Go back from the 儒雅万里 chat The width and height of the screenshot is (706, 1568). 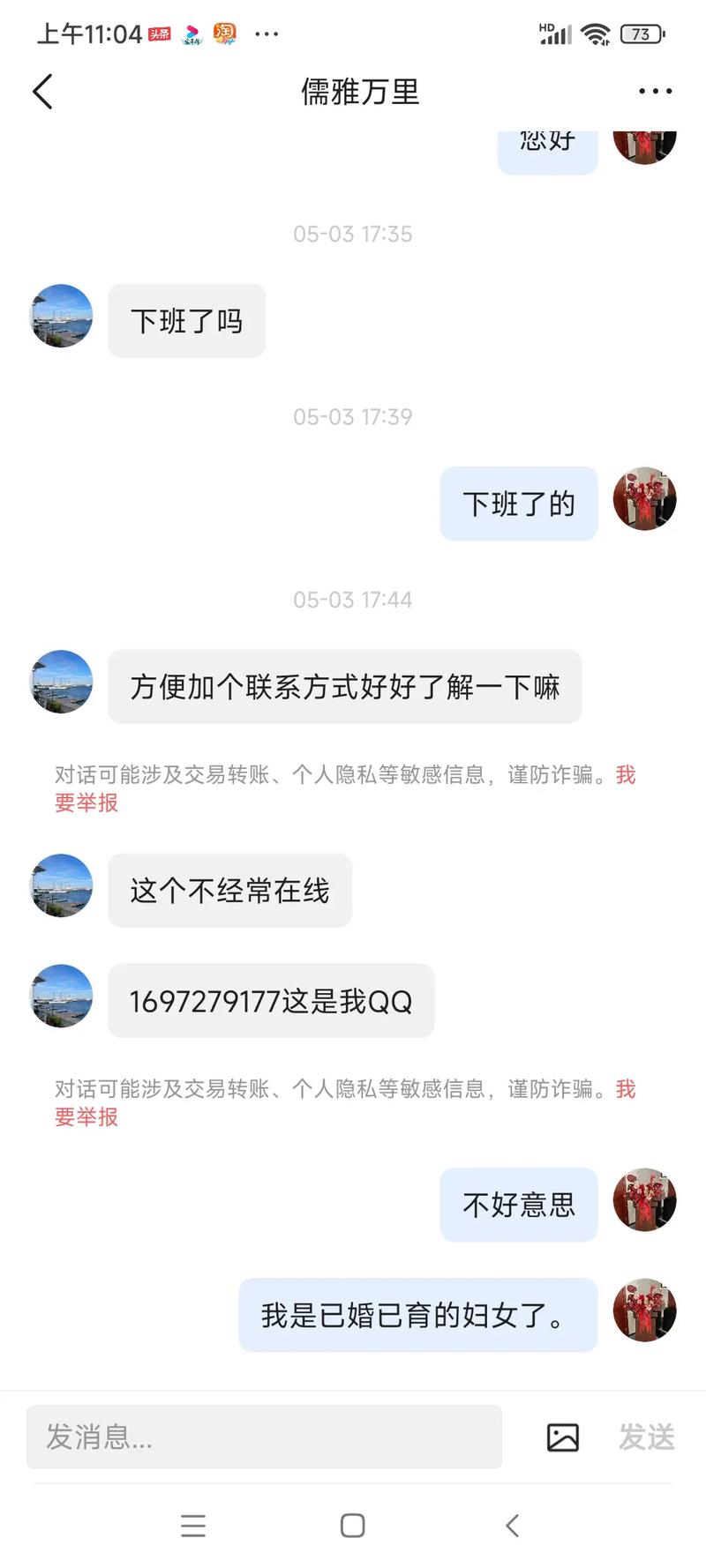[x=42, y=92]
